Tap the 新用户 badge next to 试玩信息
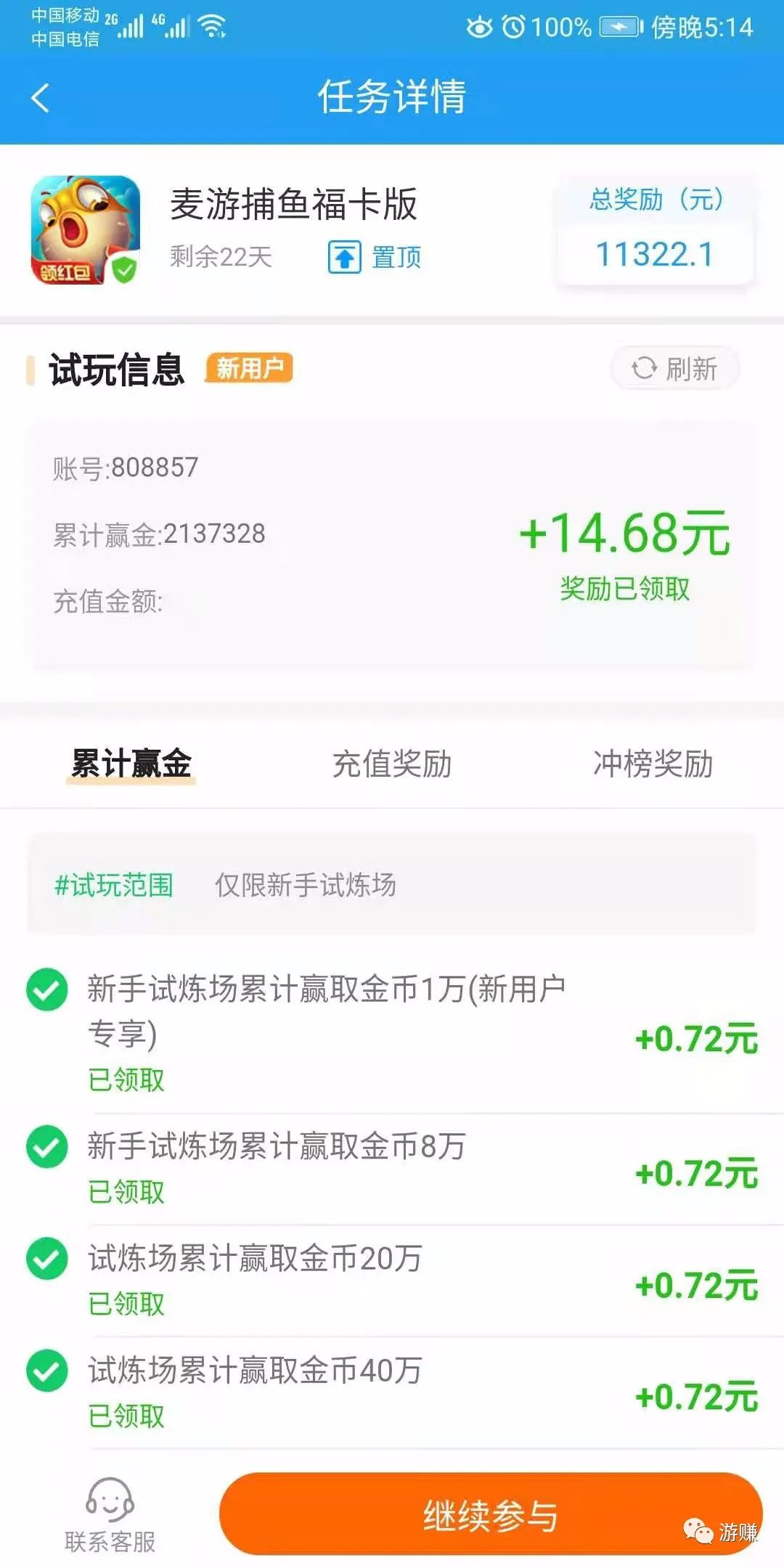This screenshot has width=784, height=1568. click(x=248, y=368)
